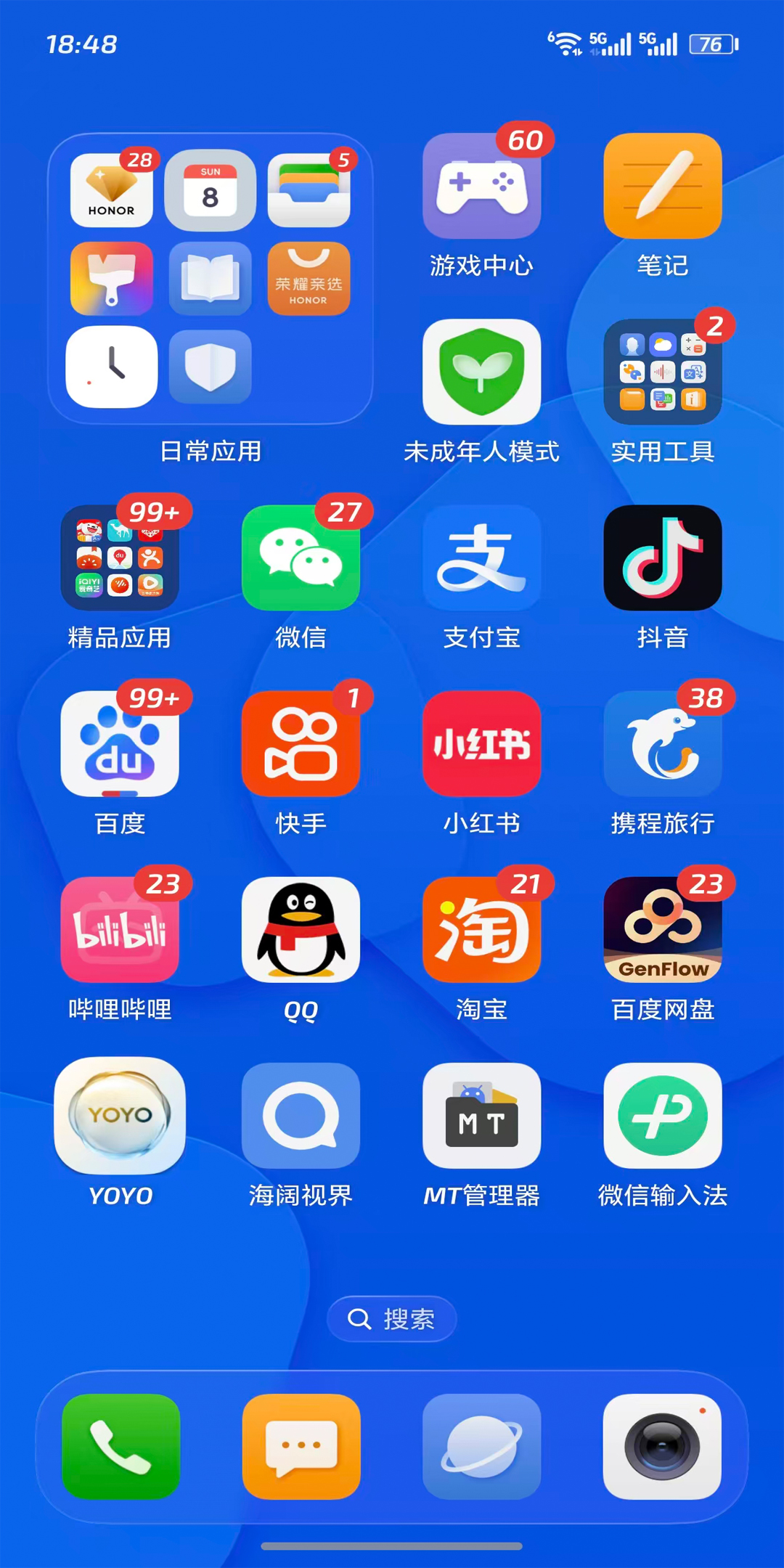Open the 实用工具 folder
This screenshot has width=784, height=1568.
click(x=662, y=372)
